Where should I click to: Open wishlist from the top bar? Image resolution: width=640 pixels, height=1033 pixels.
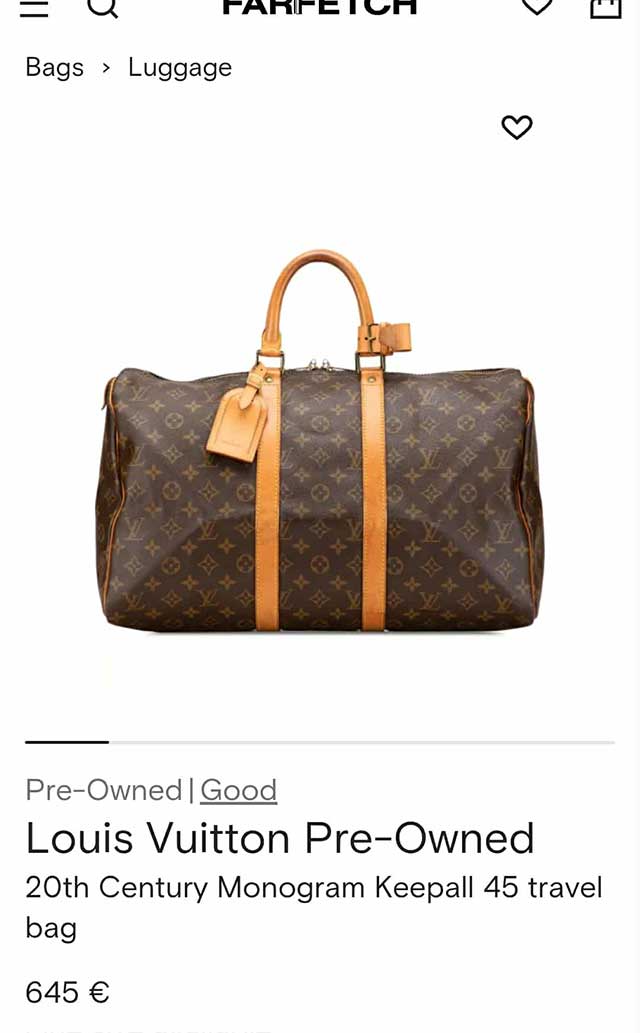point(537,7)
